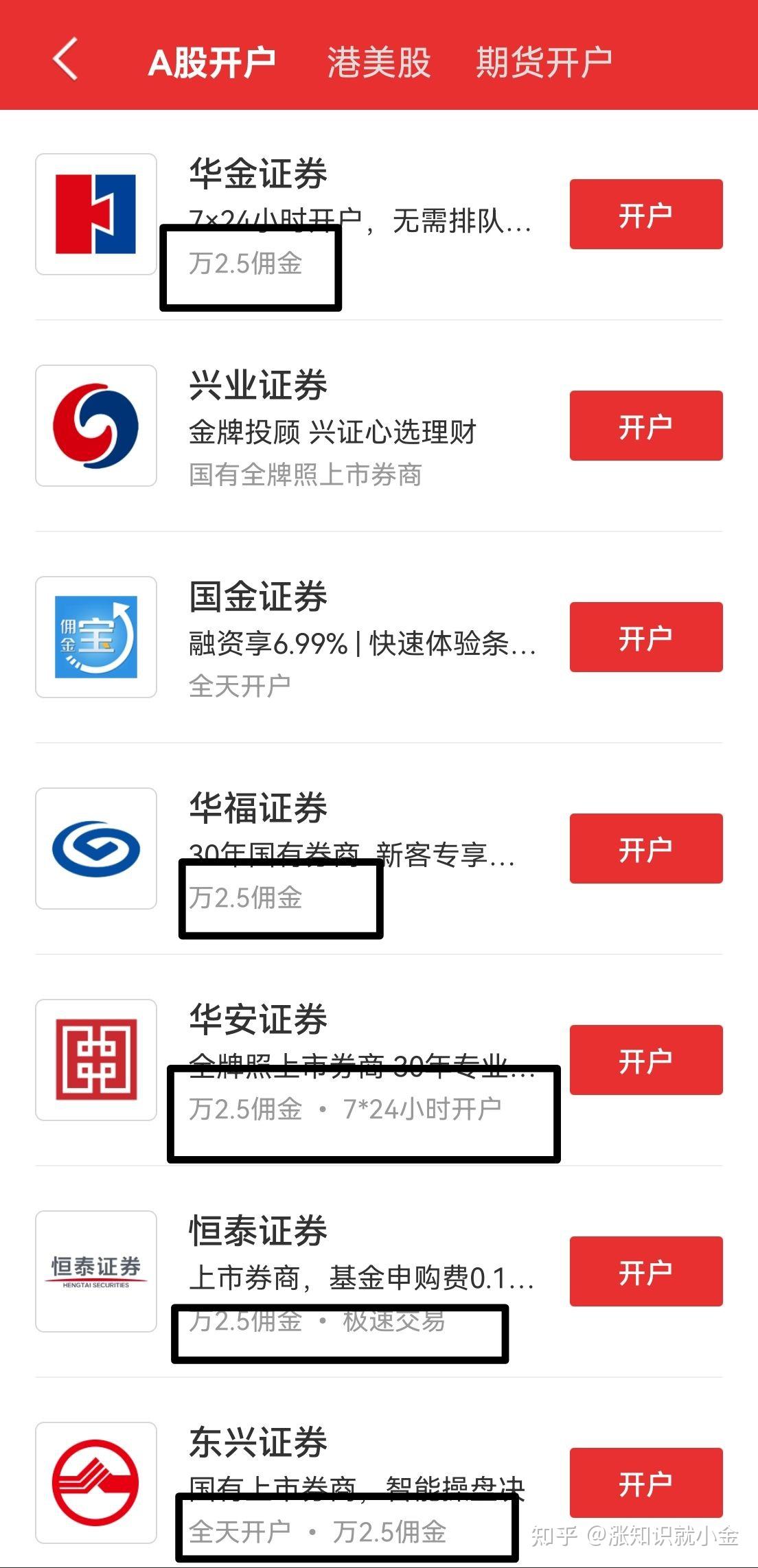Tap 开户 for 华金证券
The image size is (758, 1568).
pos(645,215)
